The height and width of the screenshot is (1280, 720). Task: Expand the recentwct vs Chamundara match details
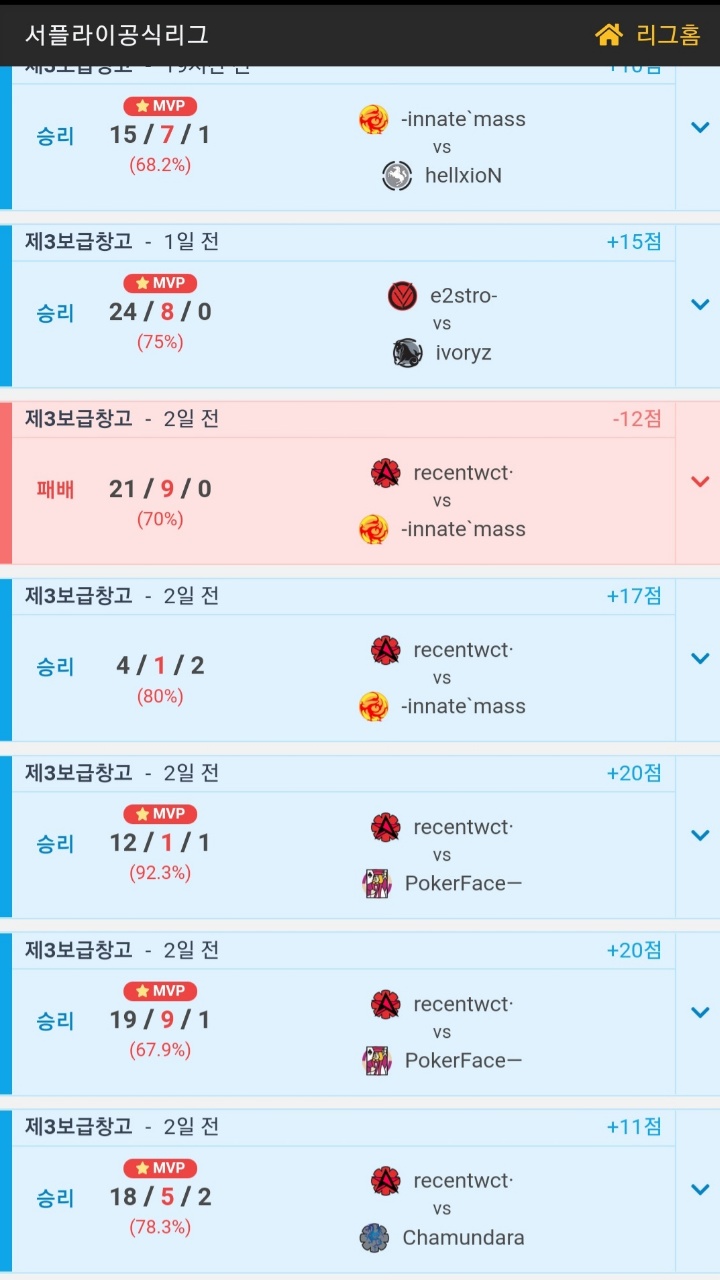pyautogui.click(x=699, y=1189)
